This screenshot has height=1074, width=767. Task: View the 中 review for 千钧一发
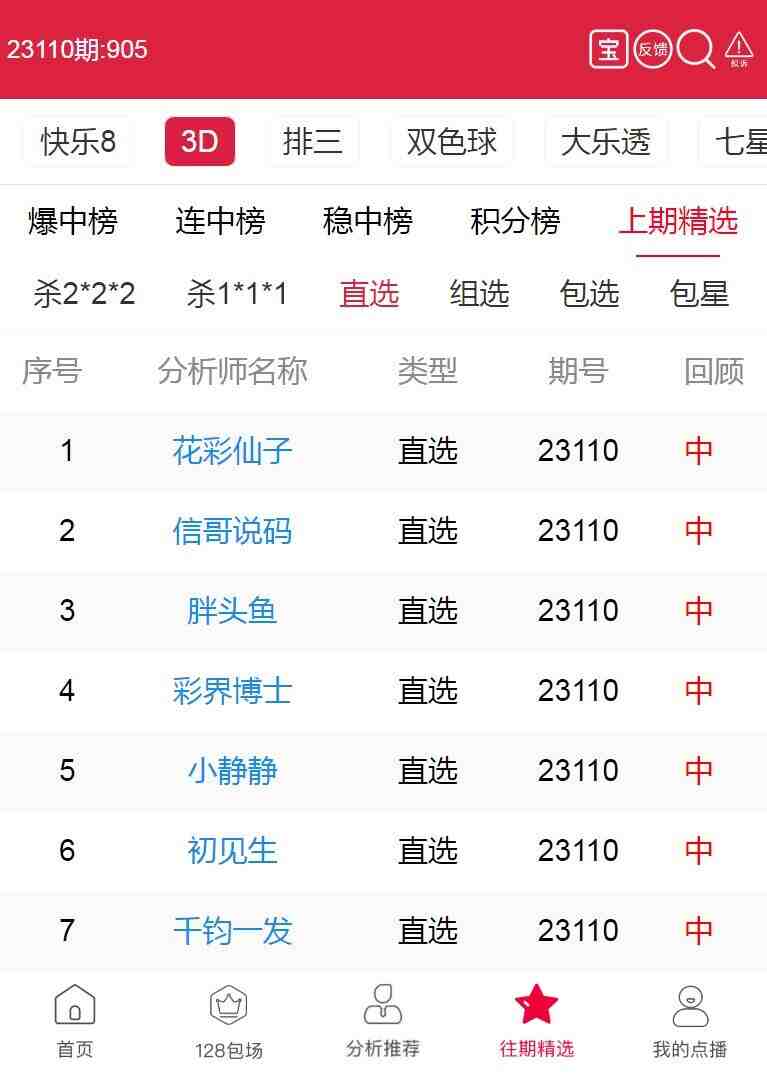[699, 931]
